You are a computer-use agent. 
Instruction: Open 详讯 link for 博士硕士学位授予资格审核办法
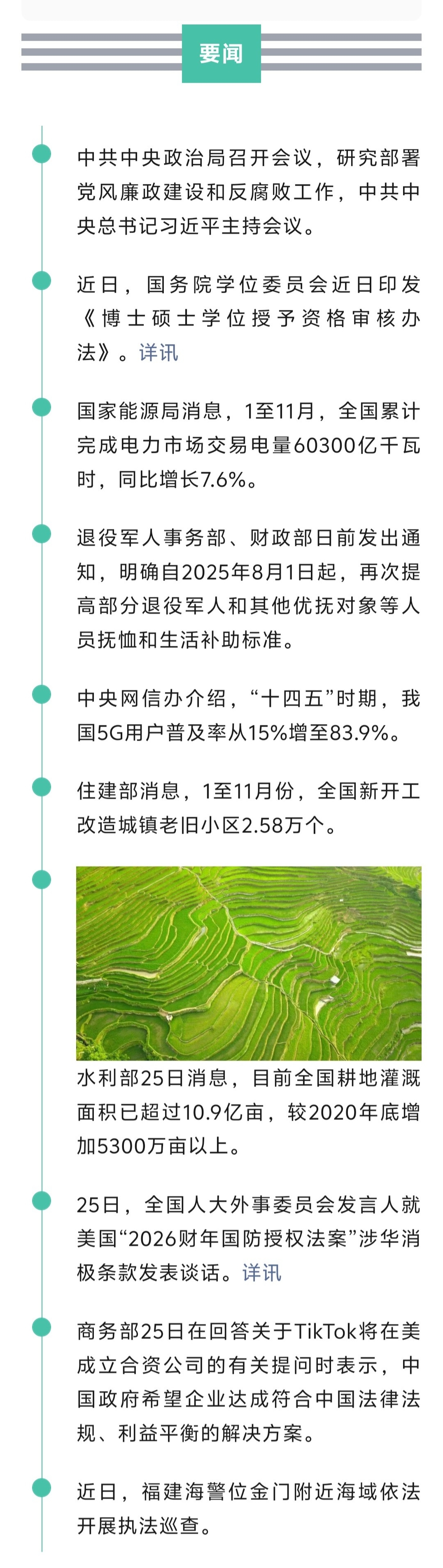158,352
